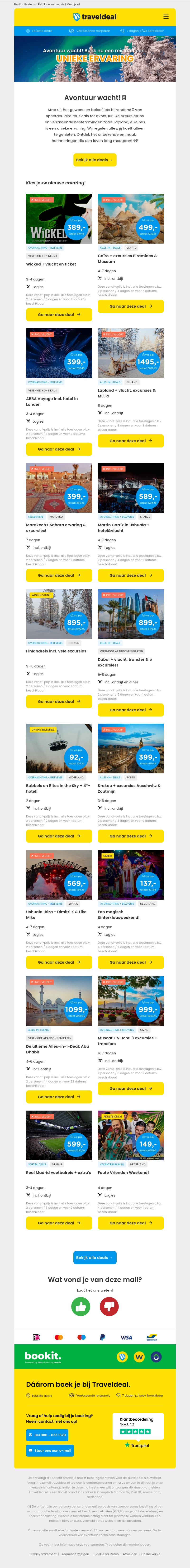Rate this mail with the green thumbs up
The image size is (190, 1568).
pos(81,1306)
